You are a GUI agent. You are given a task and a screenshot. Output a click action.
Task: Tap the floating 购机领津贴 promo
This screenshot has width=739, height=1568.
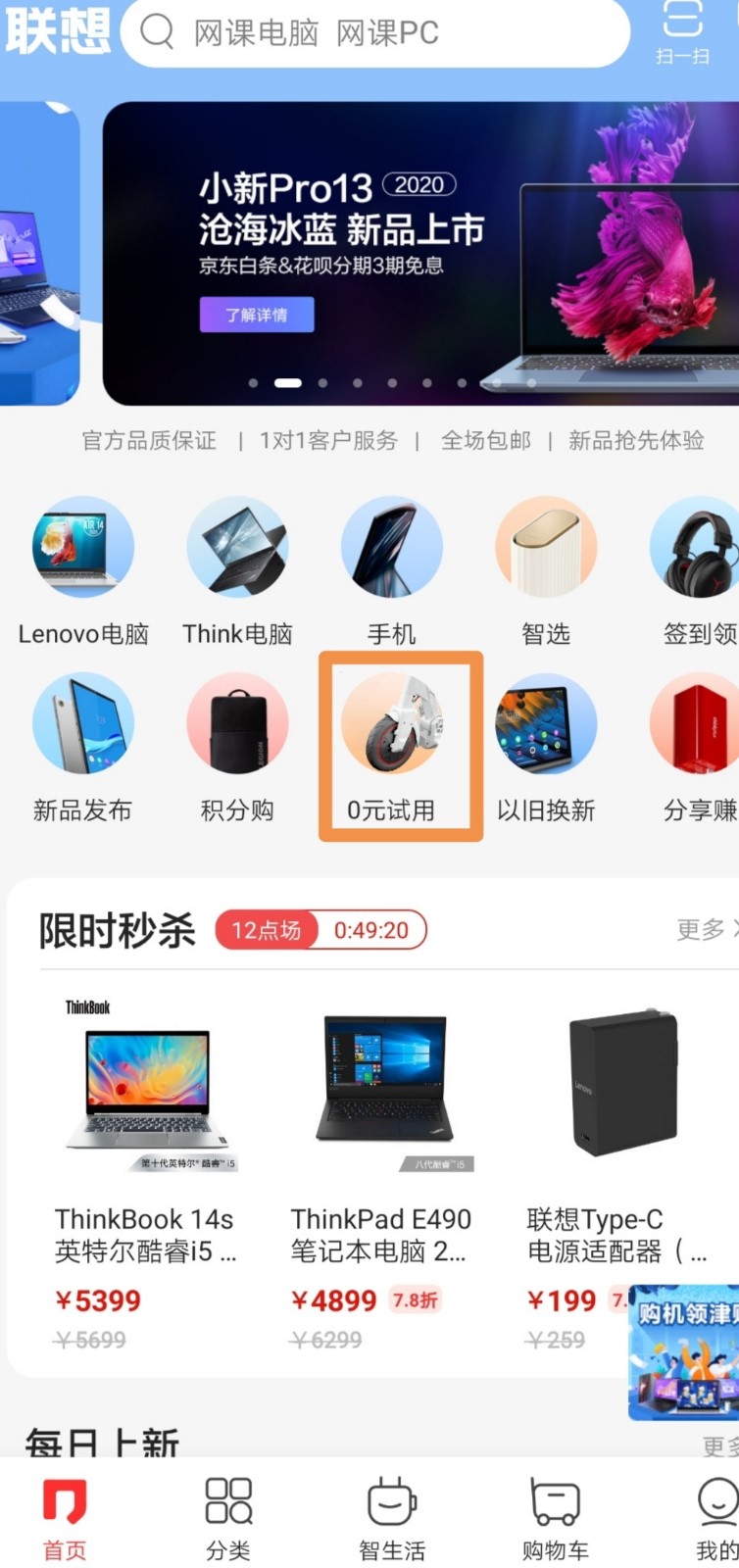pos(686,1352)
